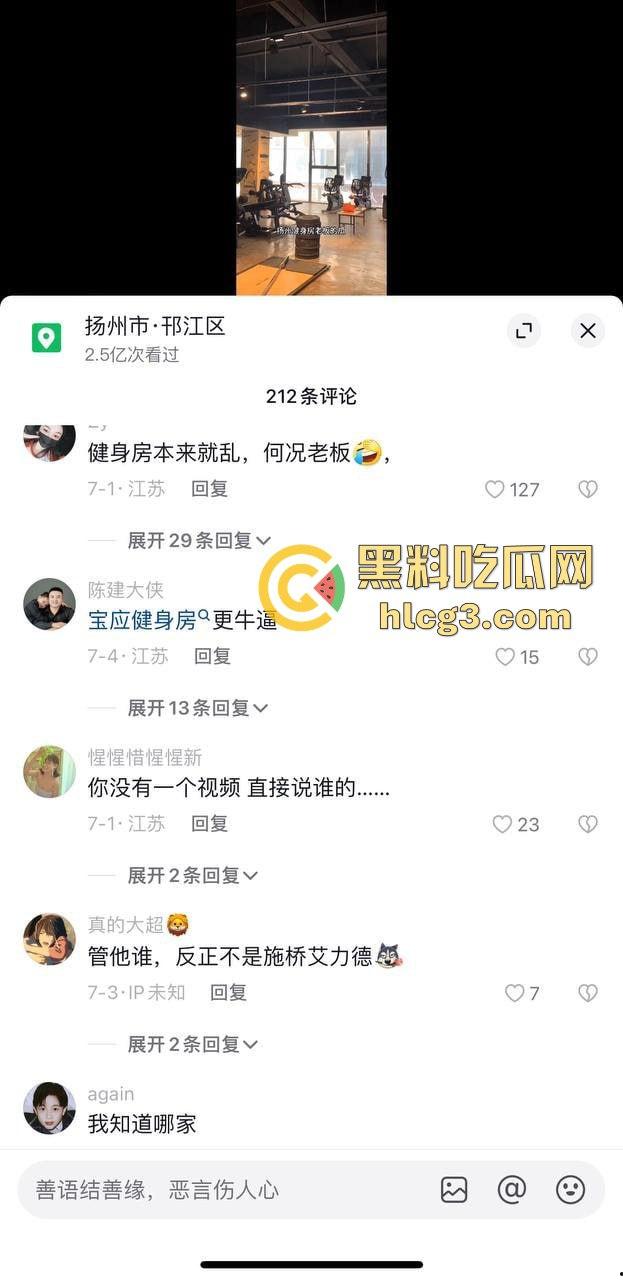Like the comment 健身房本来就乱
Screen dimensions: 623x1280
click(x=495, y=489)
